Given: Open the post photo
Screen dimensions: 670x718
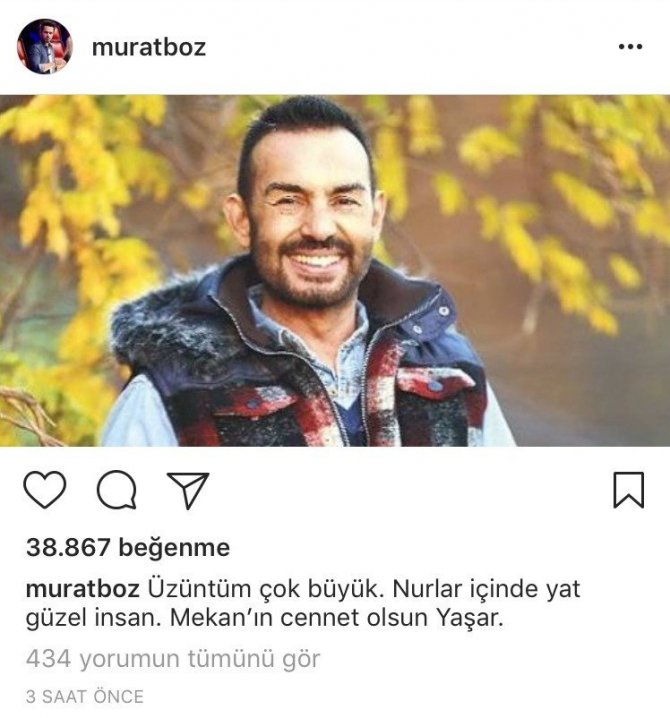Looking at the screenshot, I should click(335, 270).
